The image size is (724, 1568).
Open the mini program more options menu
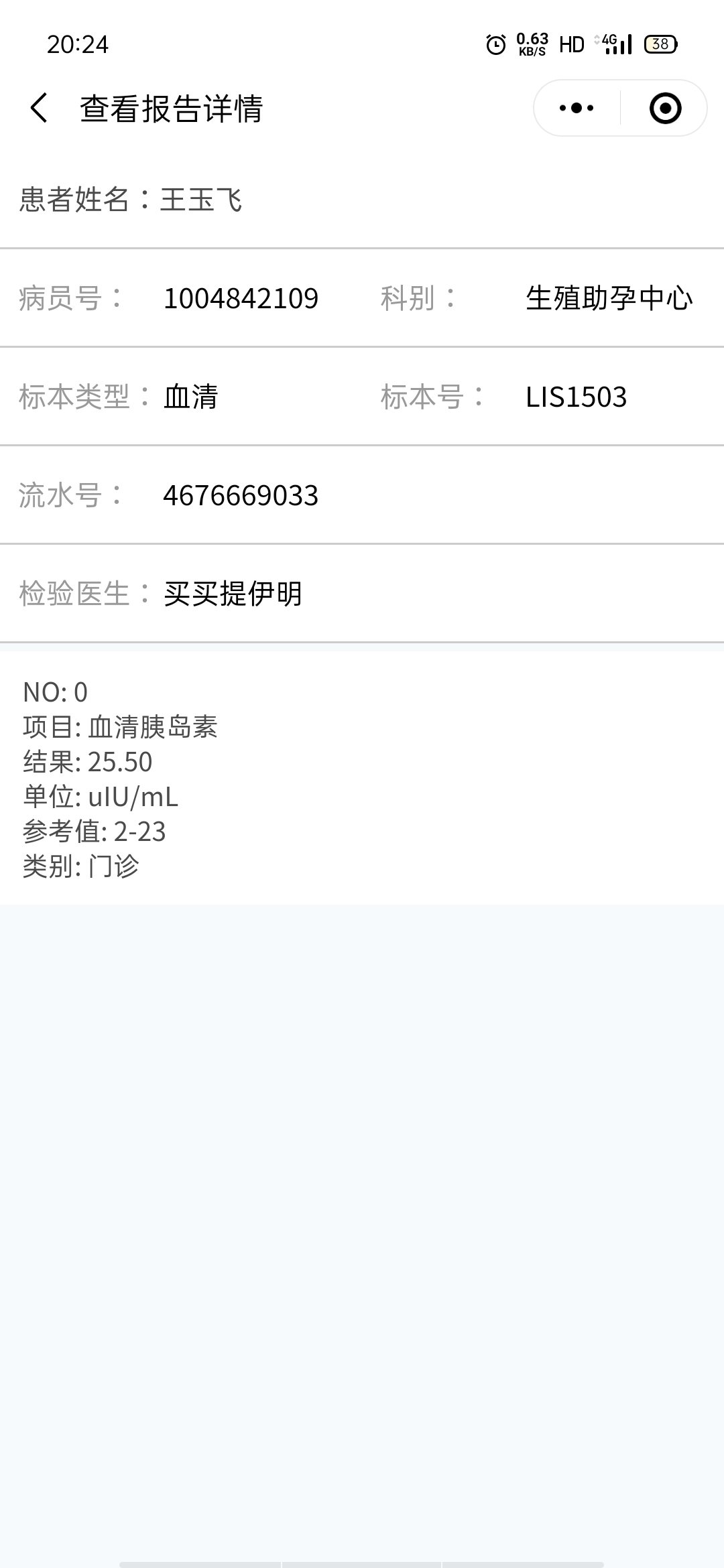coord(577,108)
